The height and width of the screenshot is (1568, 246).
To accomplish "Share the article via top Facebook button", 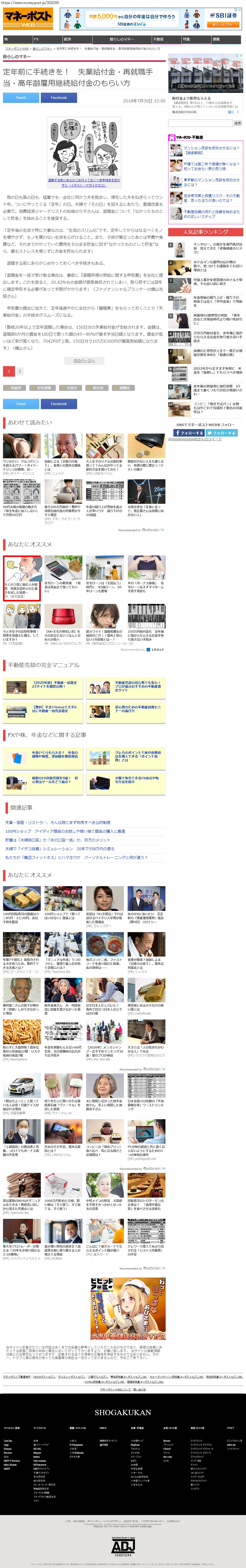I will point(59,97).
